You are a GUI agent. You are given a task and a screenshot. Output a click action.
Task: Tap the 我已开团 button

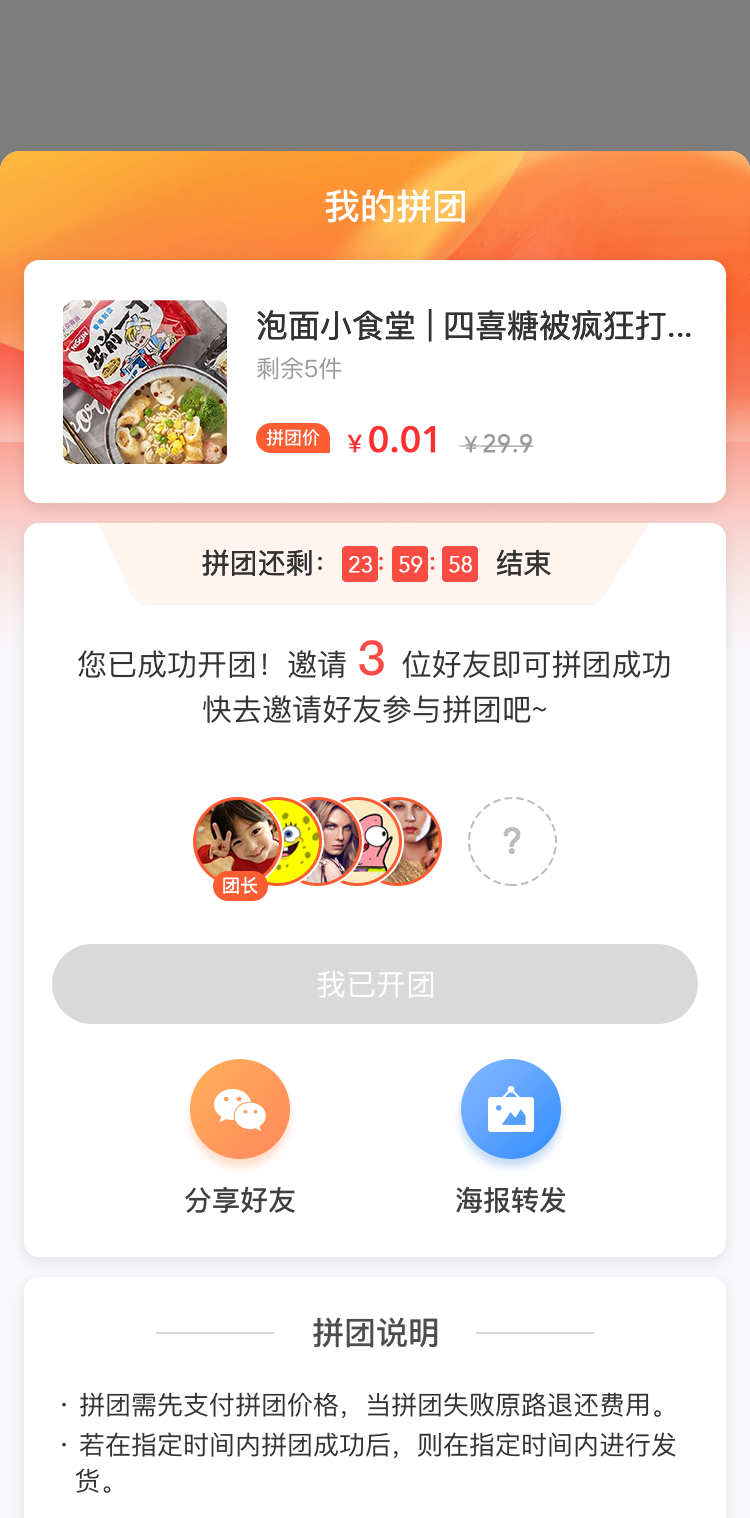click(x=375, y=984)
